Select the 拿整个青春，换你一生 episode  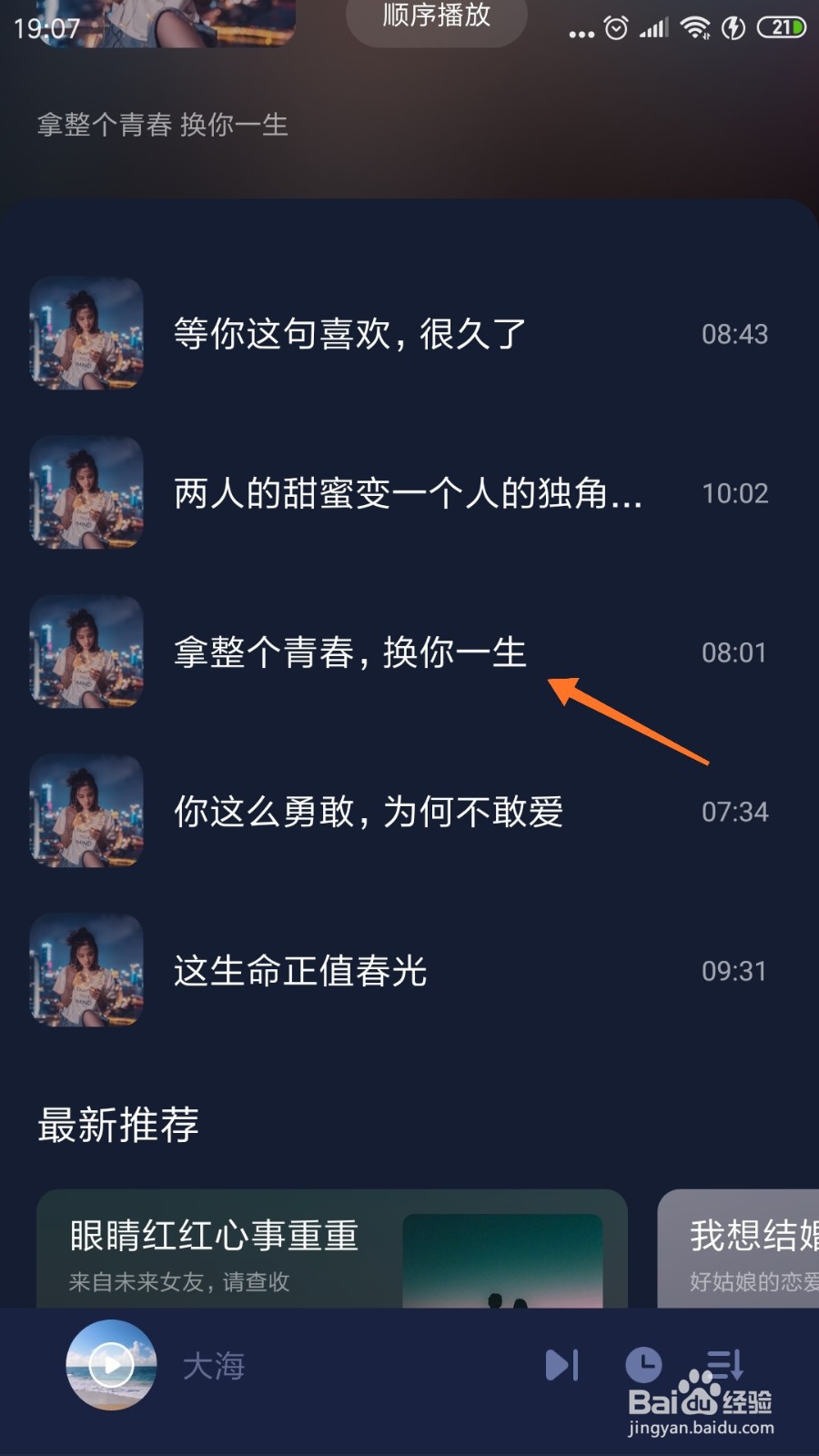point(350,652)
